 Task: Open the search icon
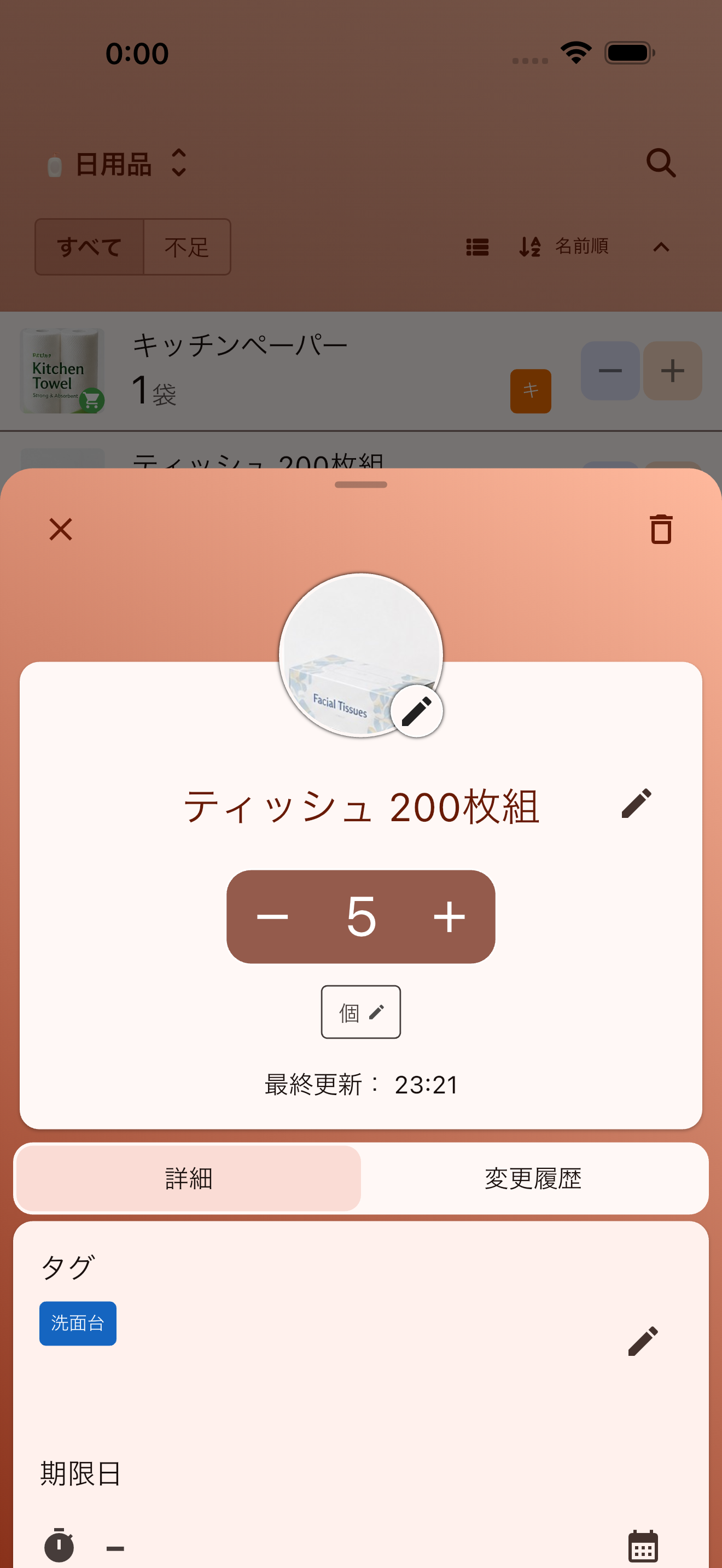pos(662,163)
